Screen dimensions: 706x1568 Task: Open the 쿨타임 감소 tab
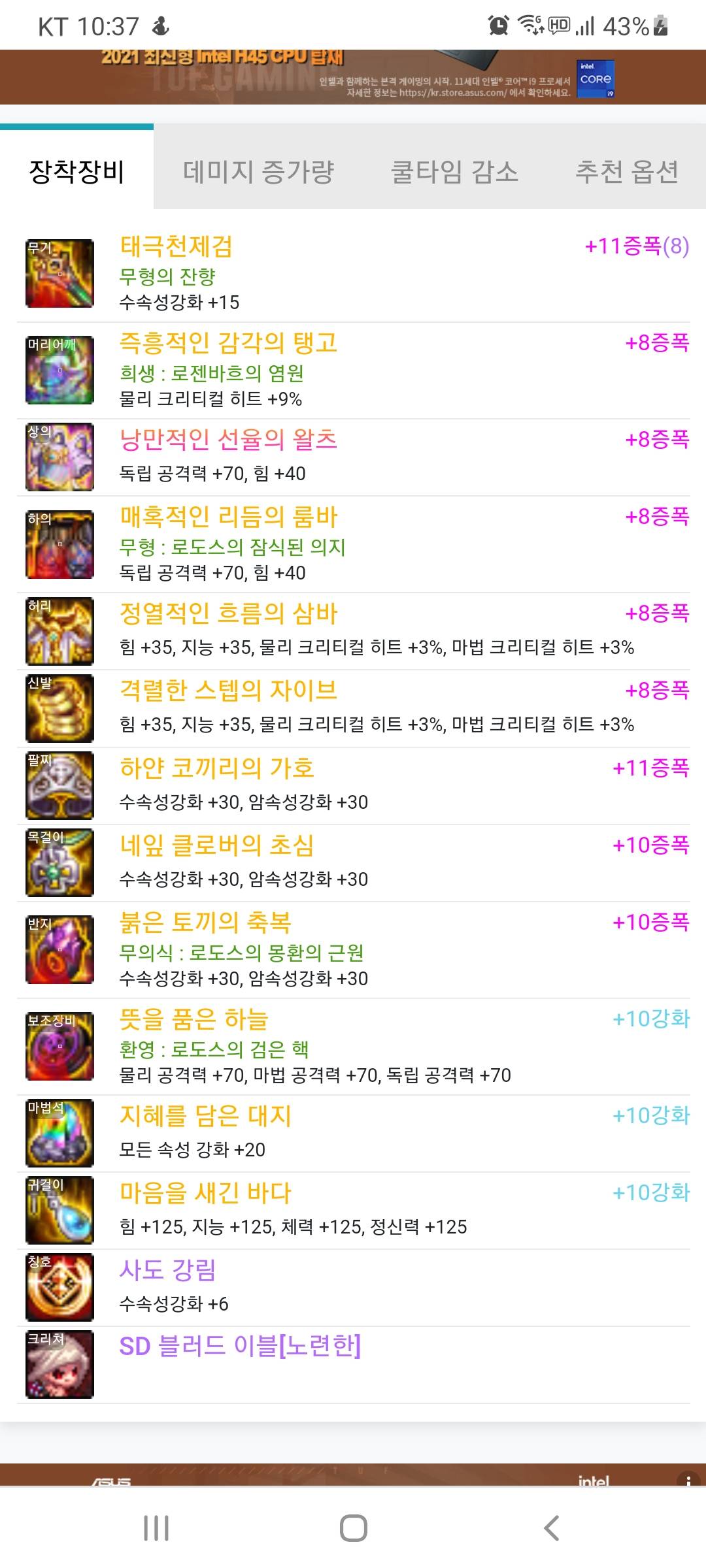click(454, 172)
